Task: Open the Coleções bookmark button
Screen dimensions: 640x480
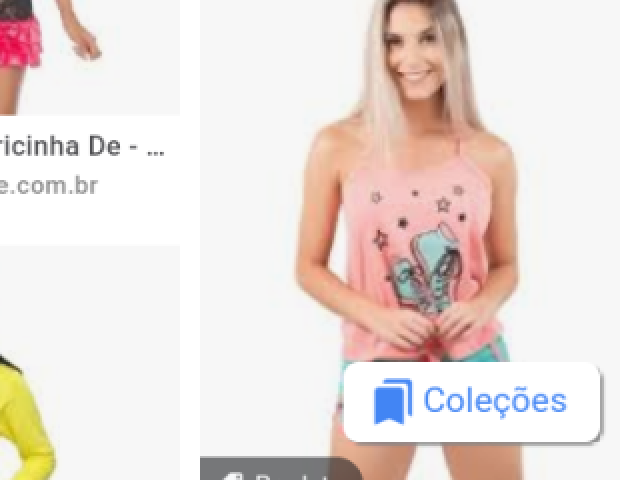Action: coord(471,402)
